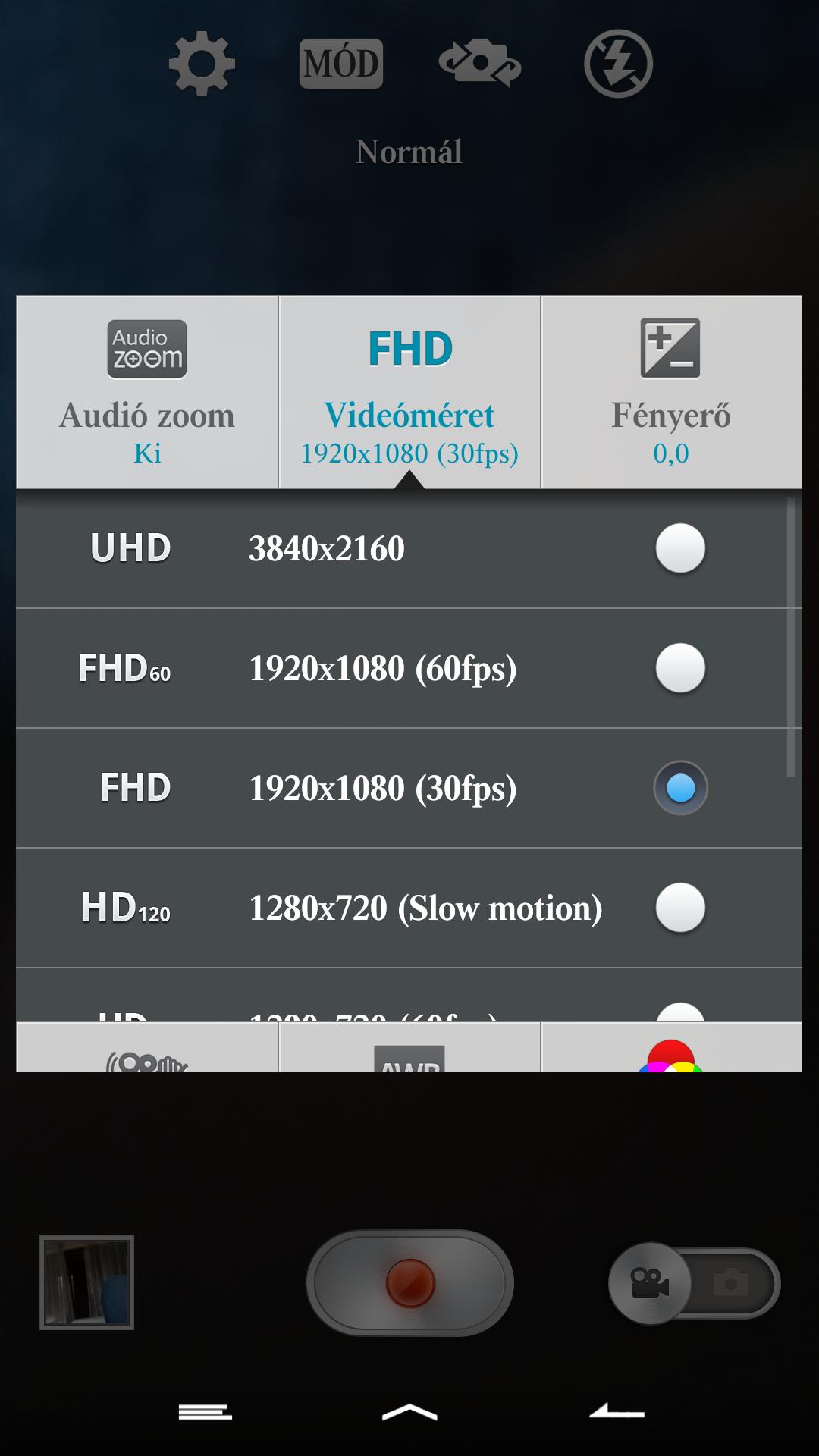
Task: Start video recording with red button
Action: click(410, 1282)
